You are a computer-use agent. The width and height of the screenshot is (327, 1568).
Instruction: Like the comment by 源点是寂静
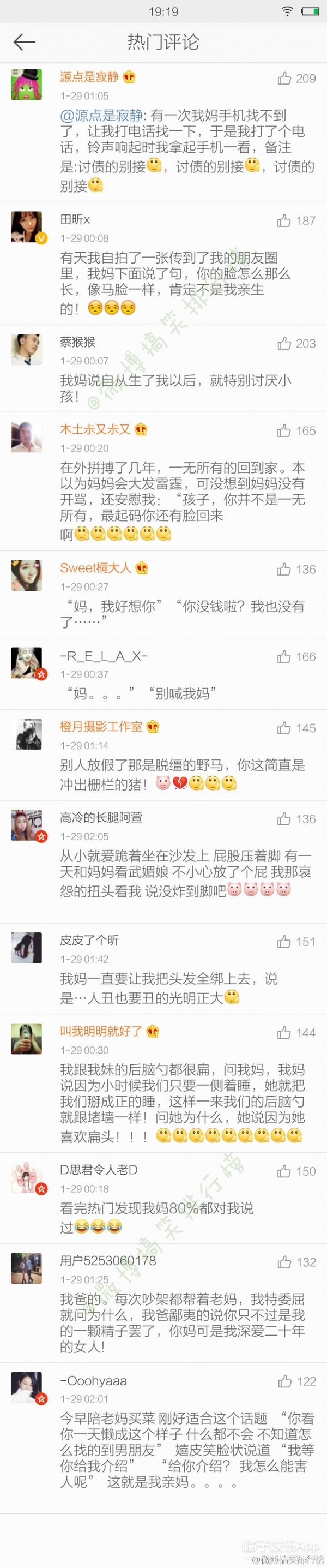(284, 79)
